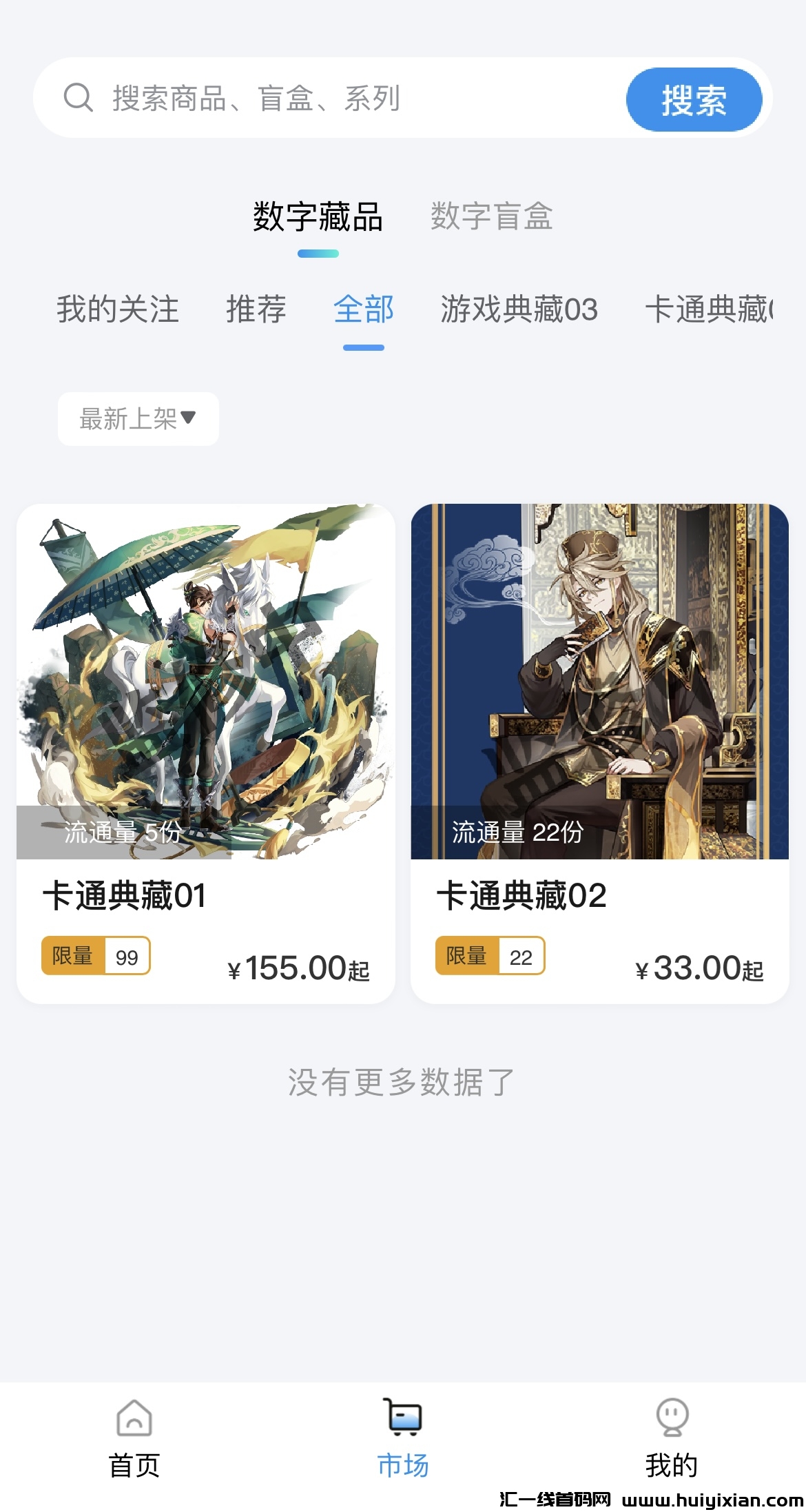
Task: Open the 卡通典藏01 collectible card
Action: click(206, 753)
